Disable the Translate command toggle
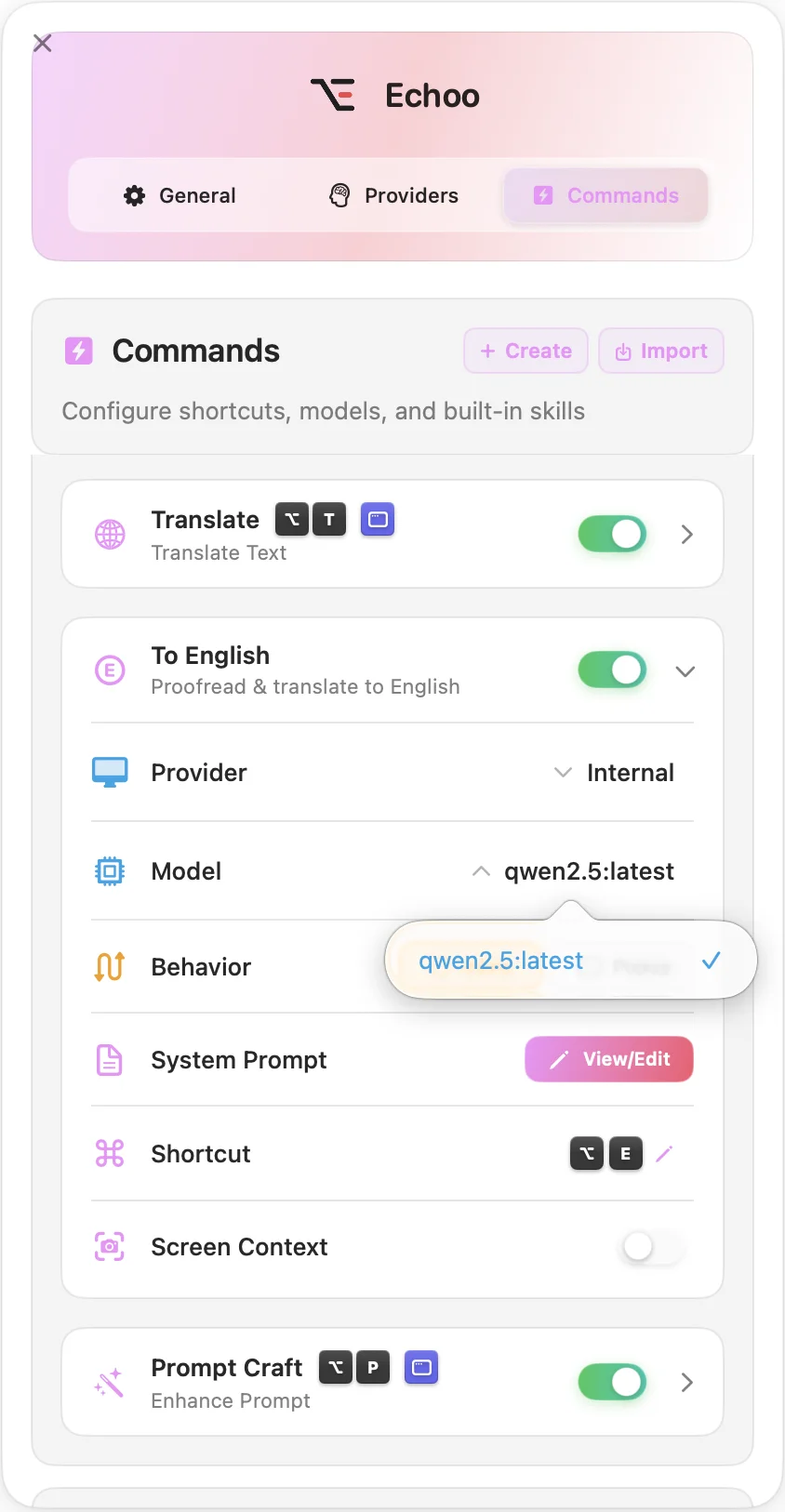785x1512 pixels. (x=612, y=534)
